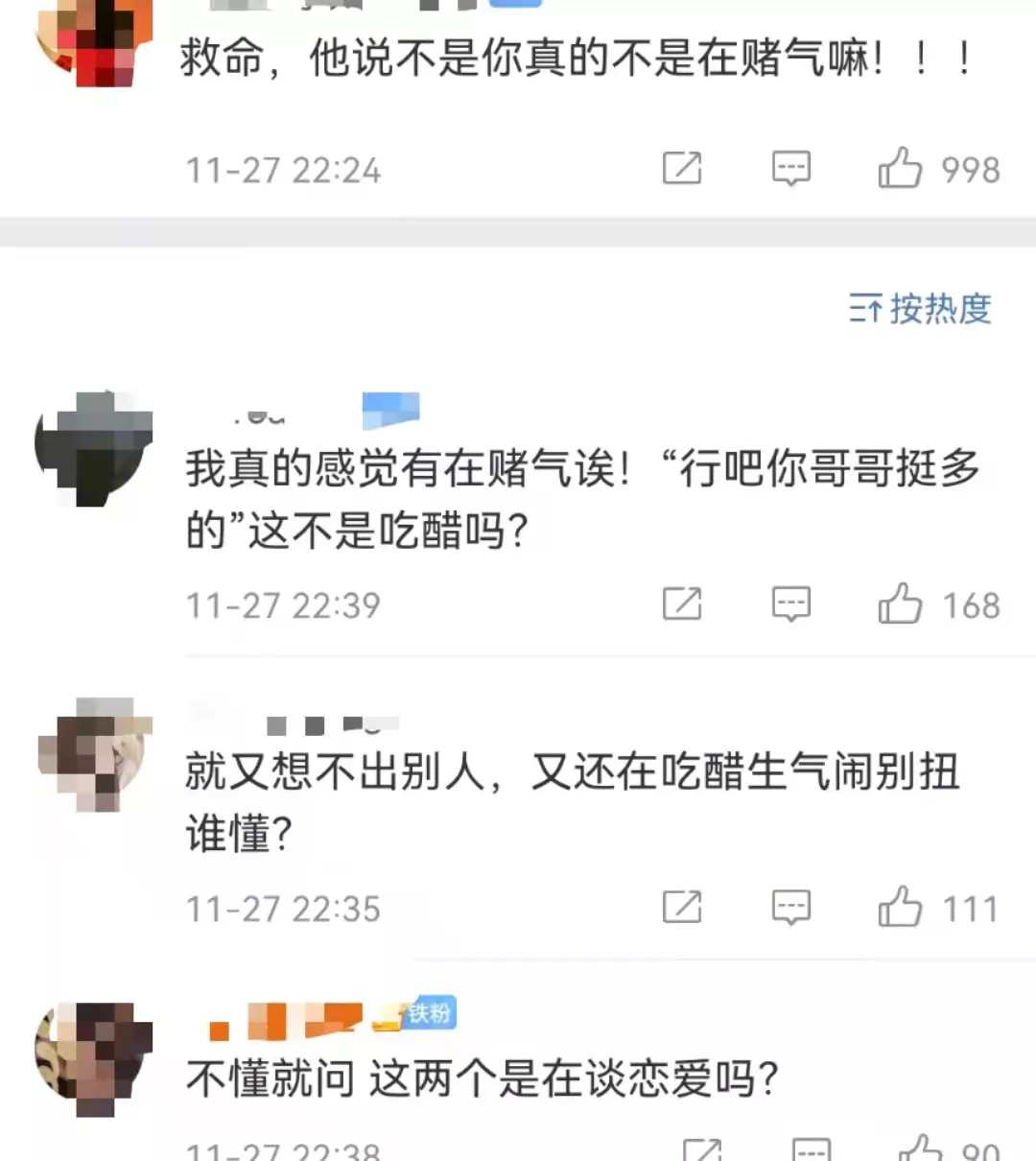Image resolution: width=1036 pixels, height=1161 pixels.
Task: Repost the comment posted at 11-27 22:35
Action: coord(682,908)
